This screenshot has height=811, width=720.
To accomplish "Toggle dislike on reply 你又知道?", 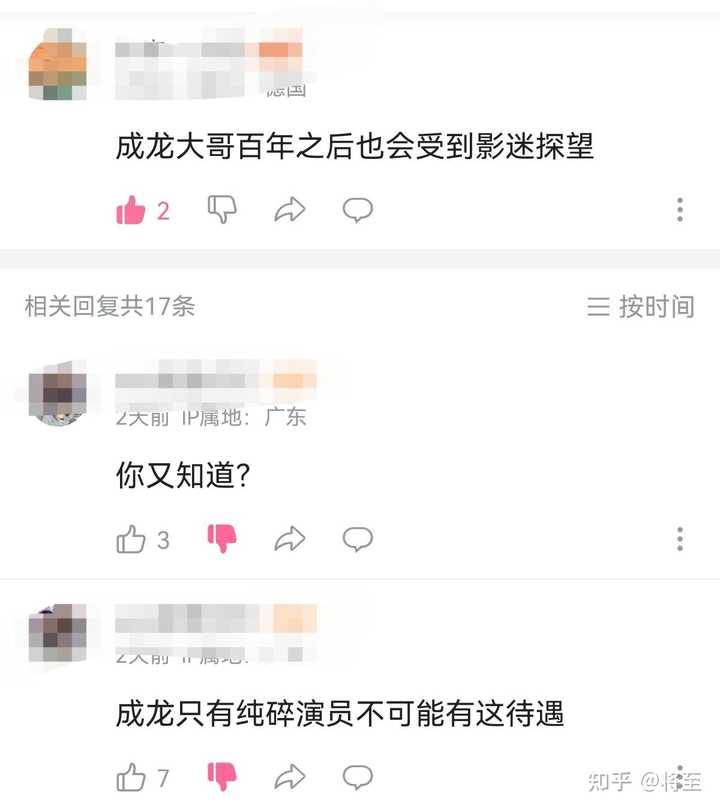I will tap(221, 539).
